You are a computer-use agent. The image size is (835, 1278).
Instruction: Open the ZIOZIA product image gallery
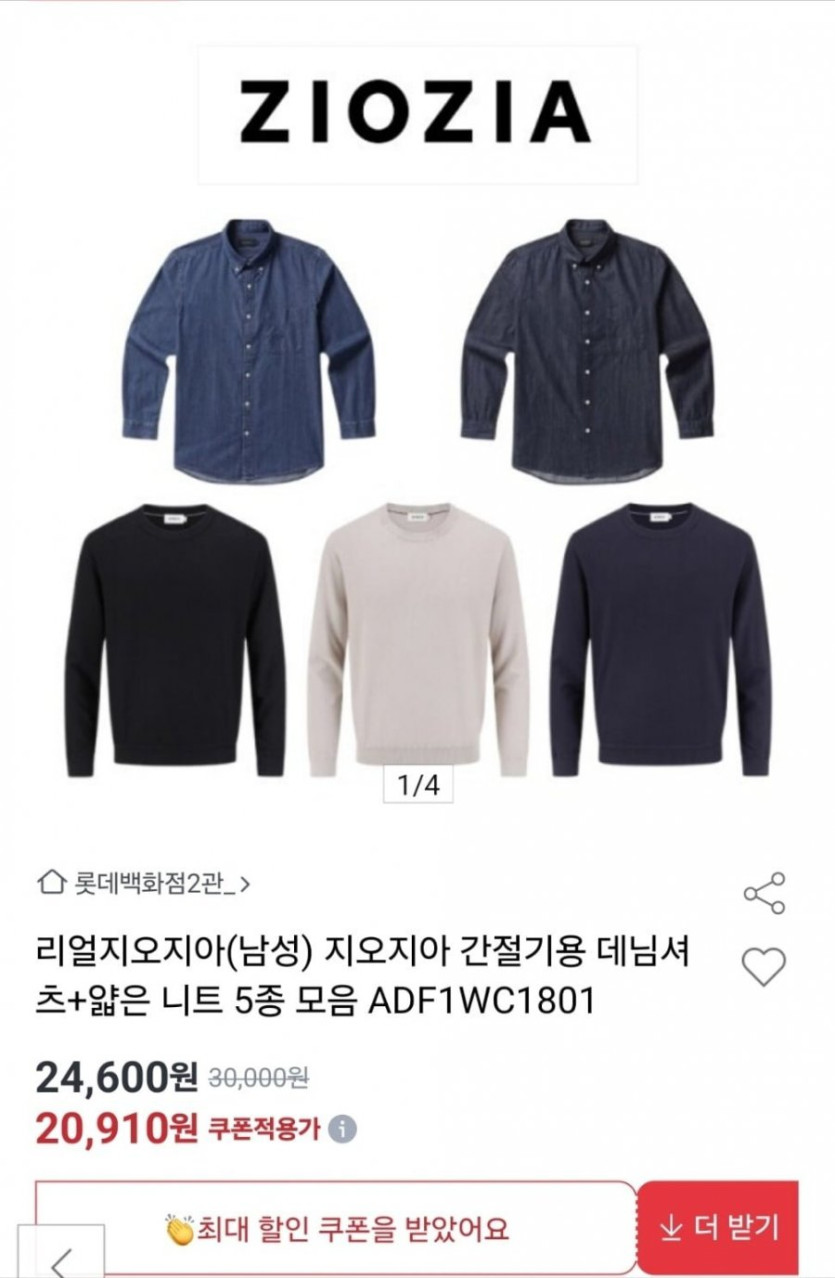[418, 500]
